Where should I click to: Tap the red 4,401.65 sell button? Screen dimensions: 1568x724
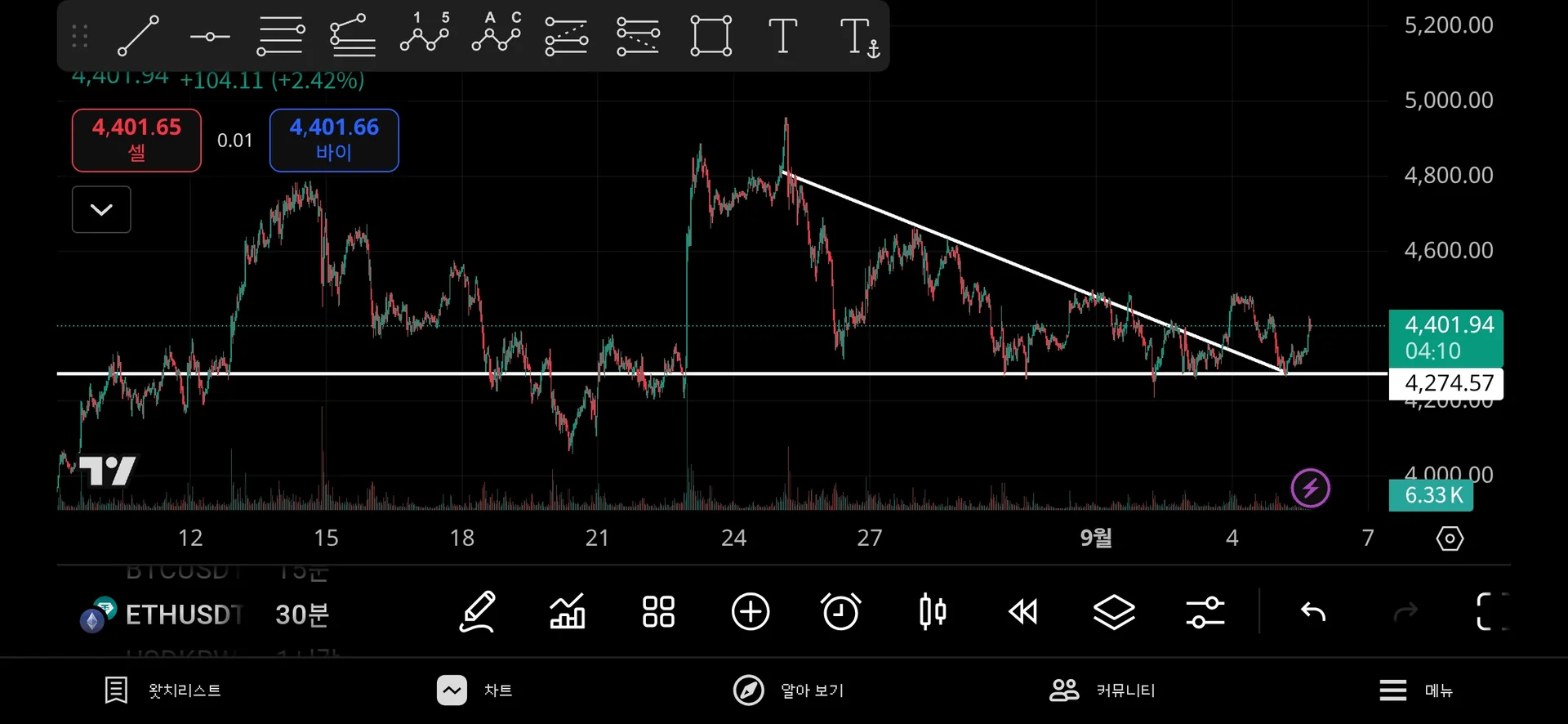(x=136, y=140)
